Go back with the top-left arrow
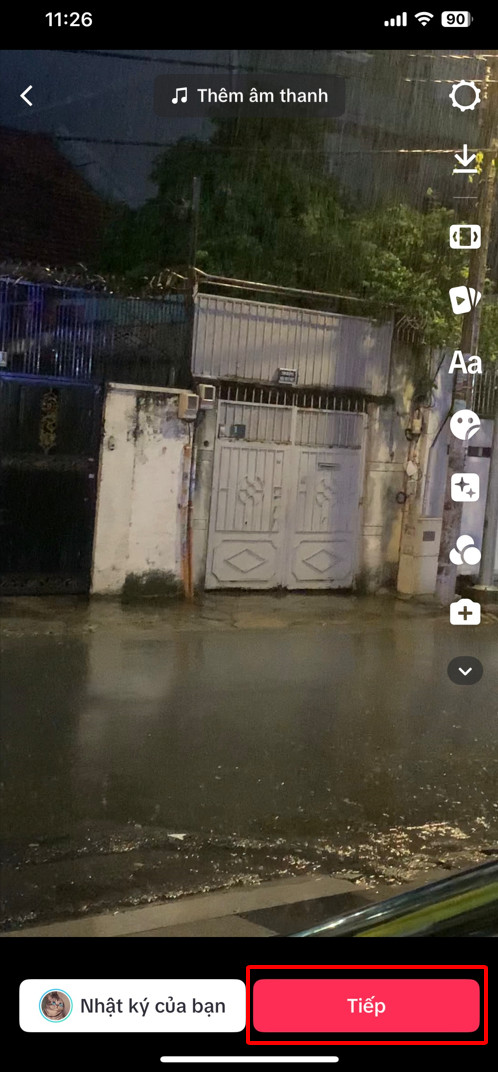 coord(26,96)
